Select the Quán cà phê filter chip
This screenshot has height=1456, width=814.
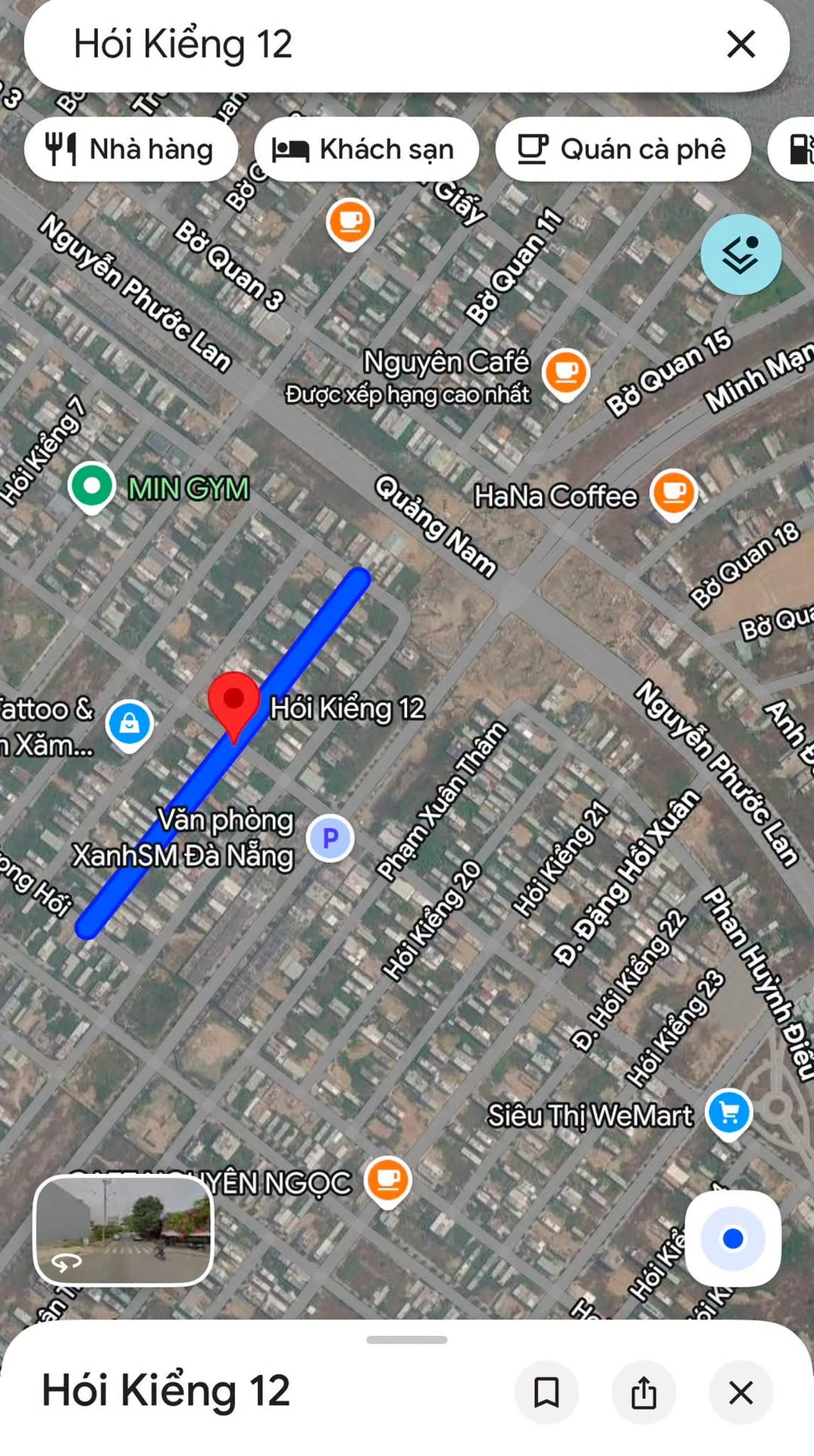click(622, 149)
